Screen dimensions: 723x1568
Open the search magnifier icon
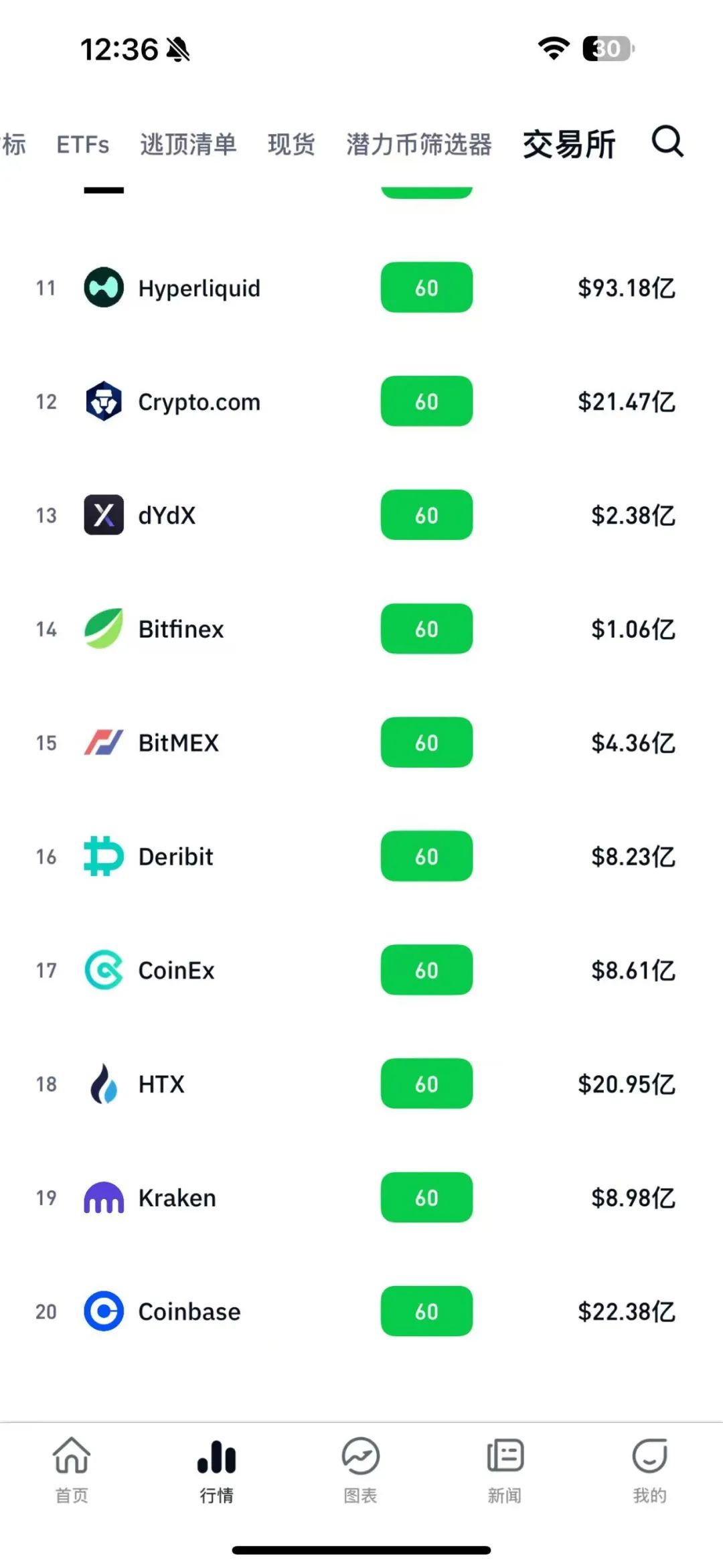(x=667, y=142)
